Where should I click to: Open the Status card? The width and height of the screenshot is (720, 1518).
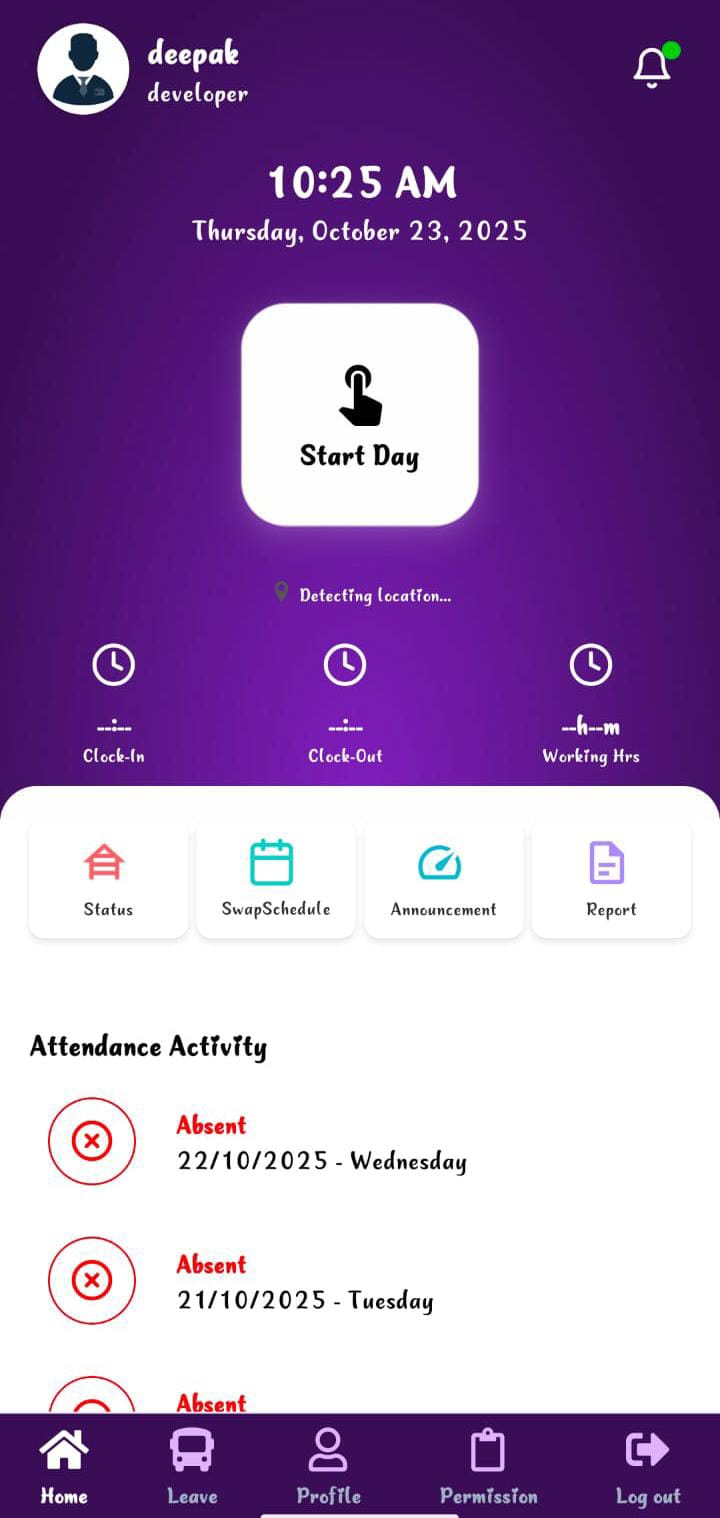point(108,879)
